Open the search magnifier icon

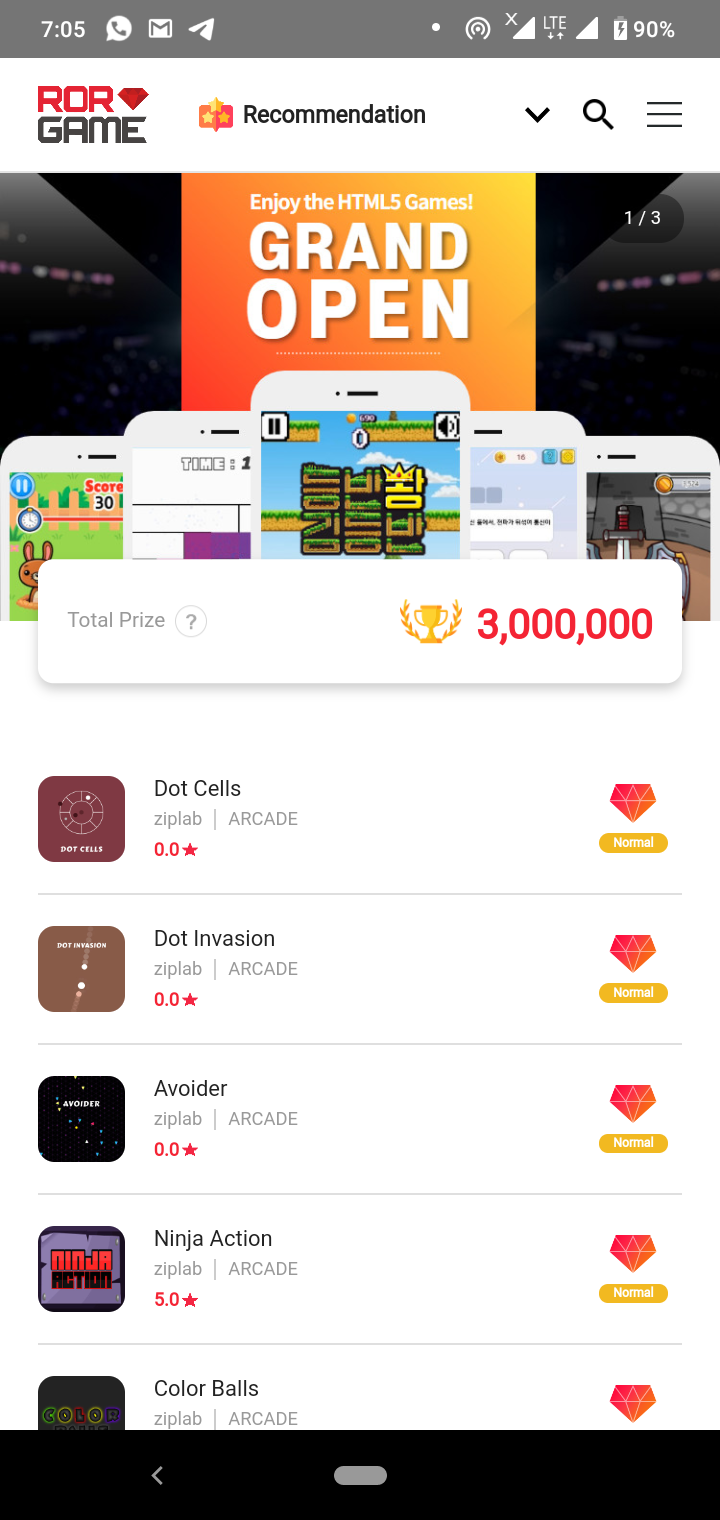point(597,115)
